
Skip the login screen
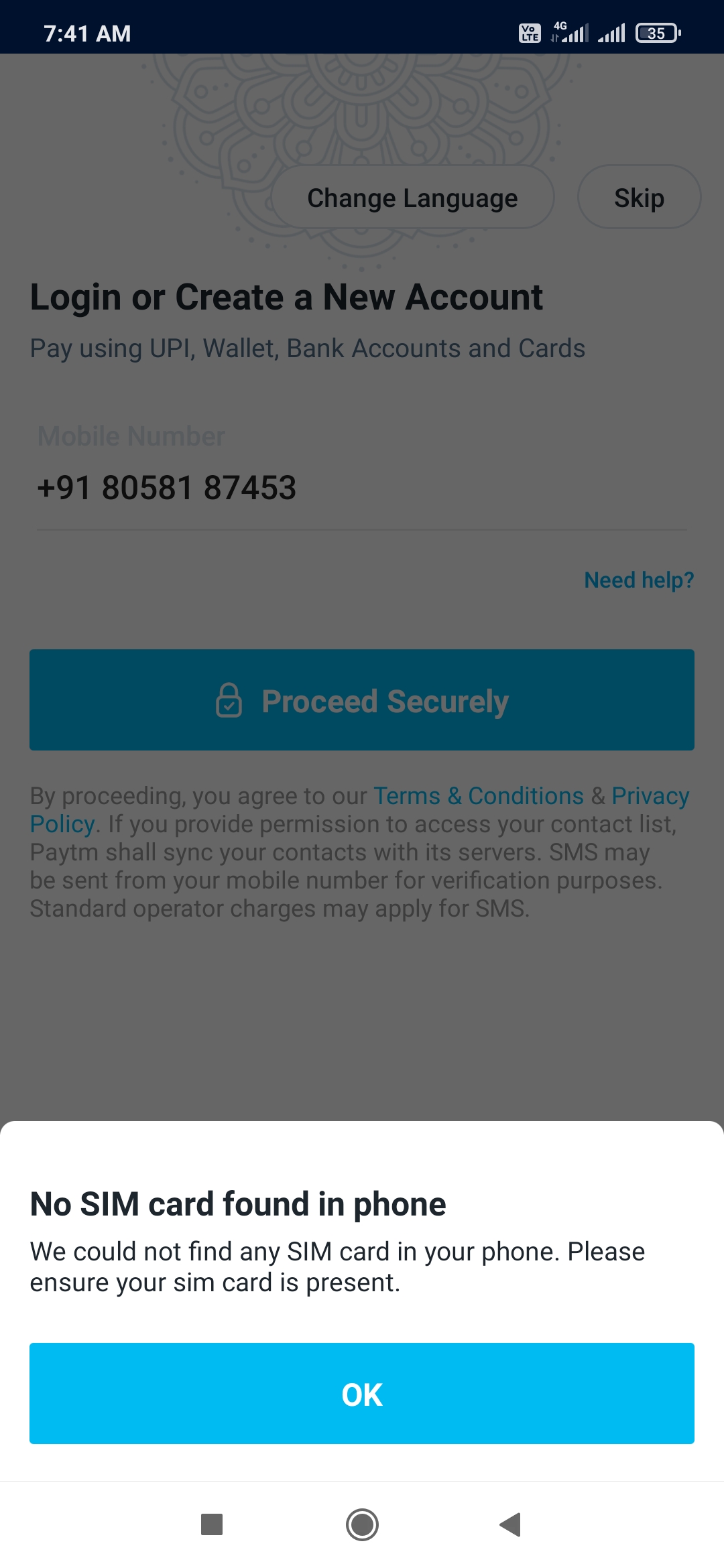coord(639,198)
